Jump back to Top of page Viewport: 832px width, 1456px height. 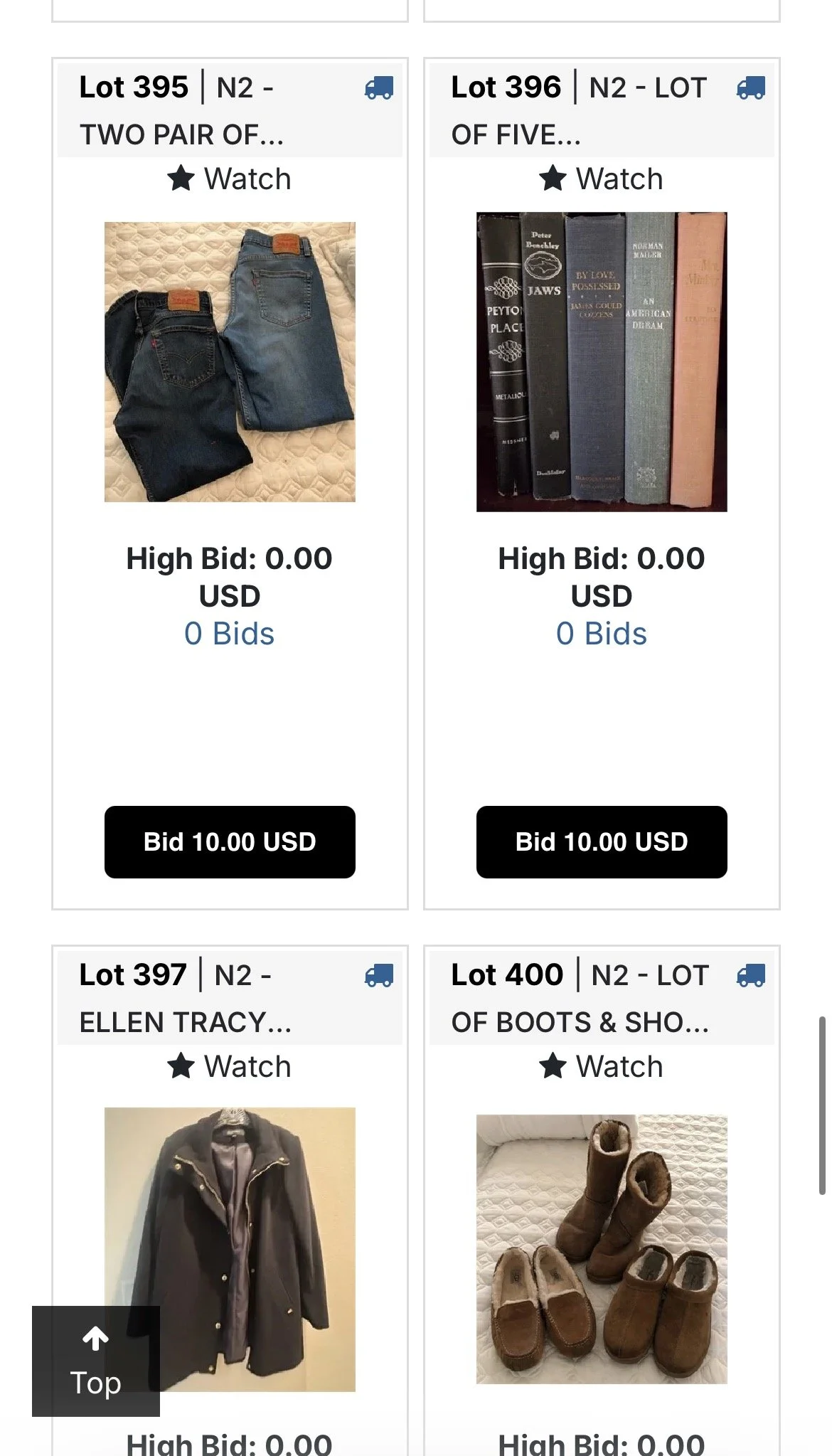(96, 1361)
